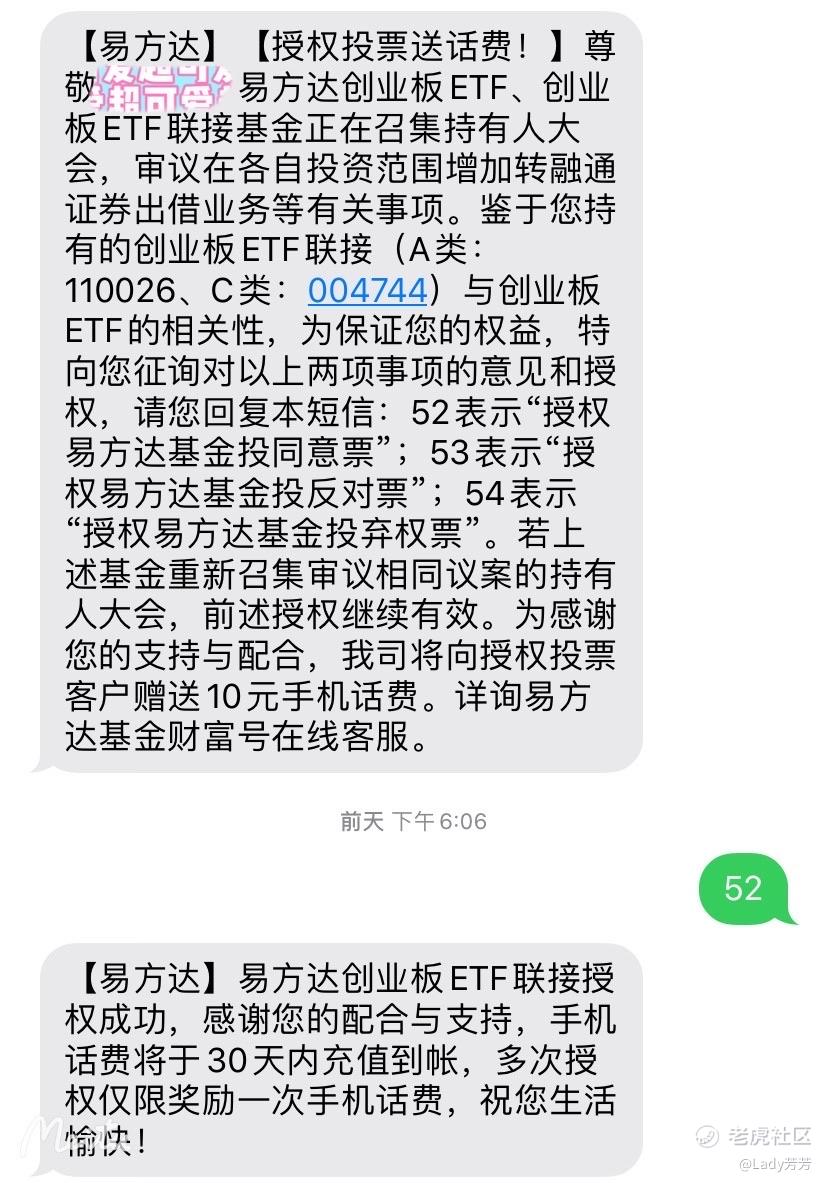This screenshot has width=827, height=1183.
Task: Open the underlined 004744 fund code link
Action: point(367,290)
